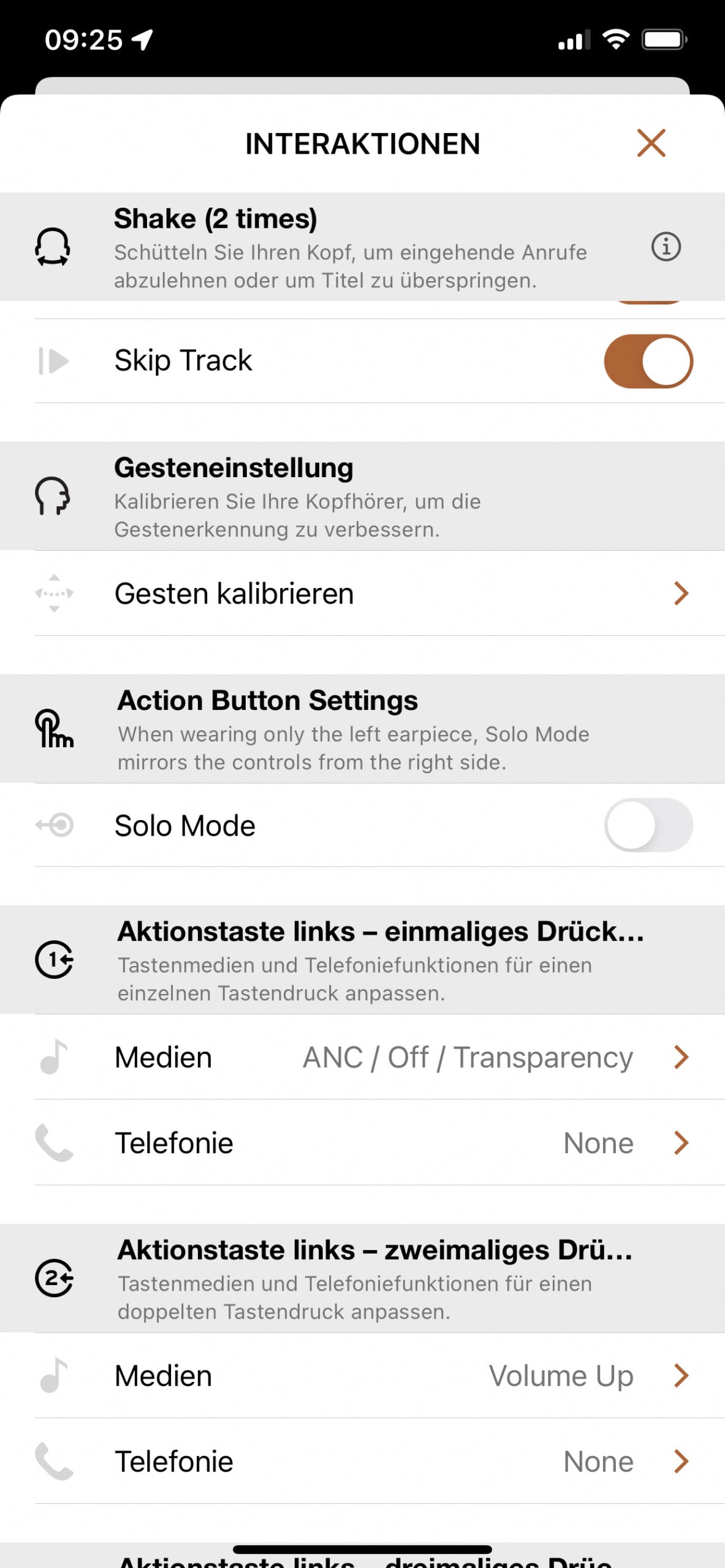The width and height of the screenshot is (725, 1568).
Task: Open Gesten kalibrieren
Action: (380, 594)
